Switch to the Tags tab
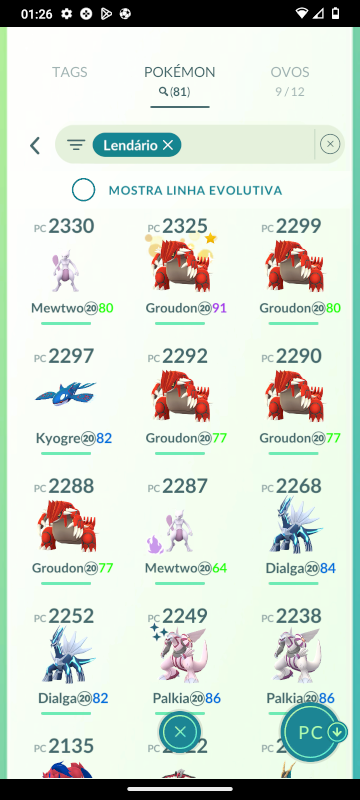This screenshot has height=800, width=360. [70, 72]
